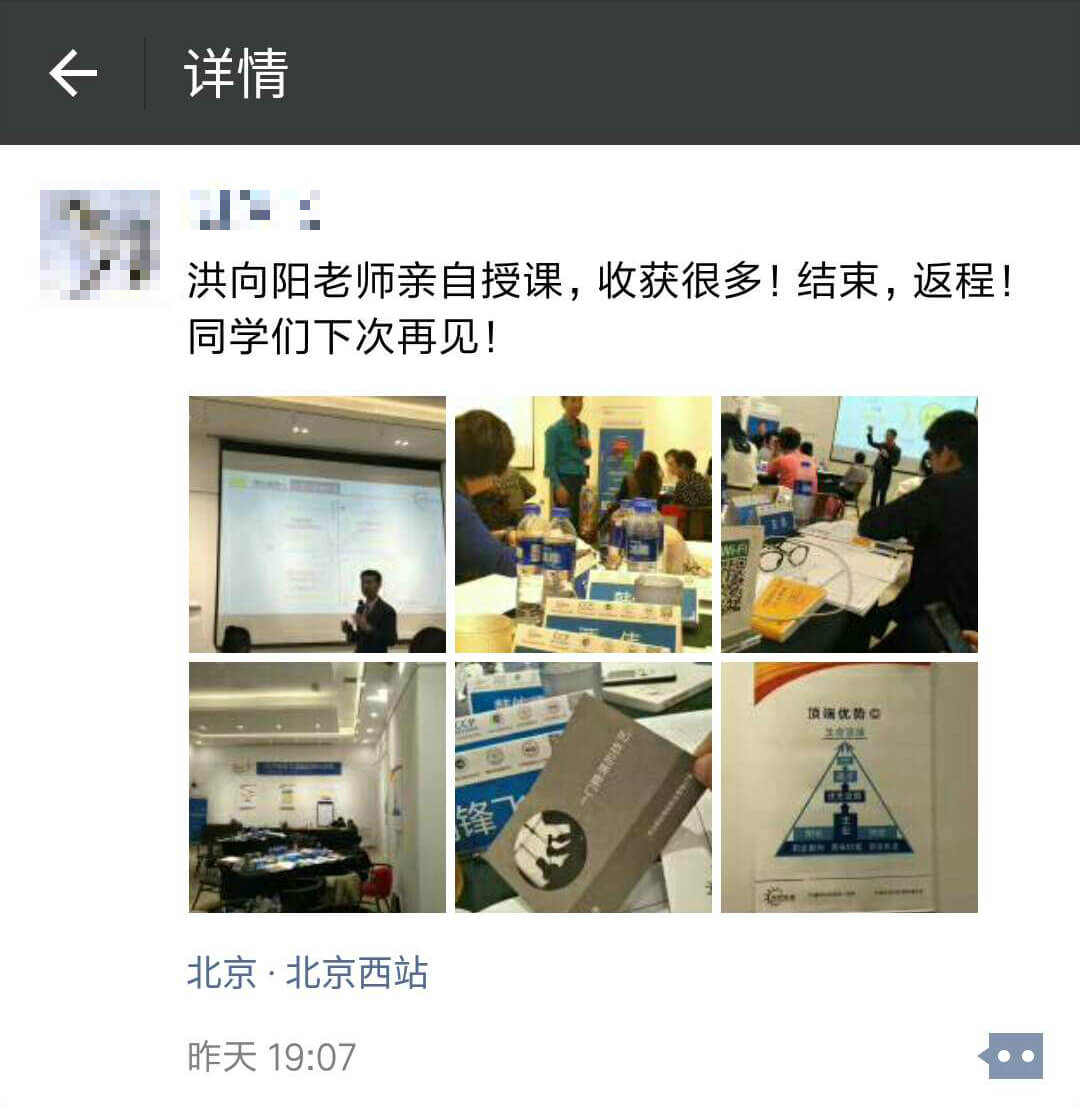Image resolution: width=1080 pixels, height=1109 pixels.
Task: Open the poster's profile avatar
Action: pos(100,245)
